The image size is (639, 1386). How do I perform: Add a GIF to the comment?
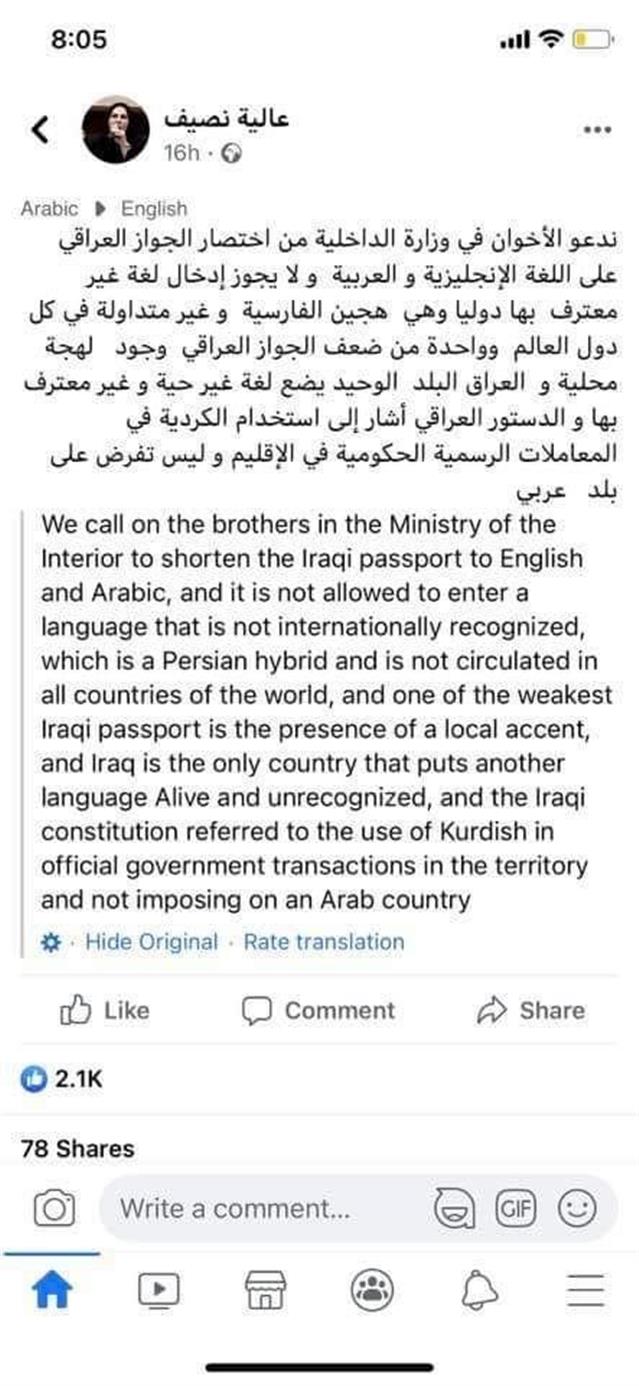coord(515,1210)
